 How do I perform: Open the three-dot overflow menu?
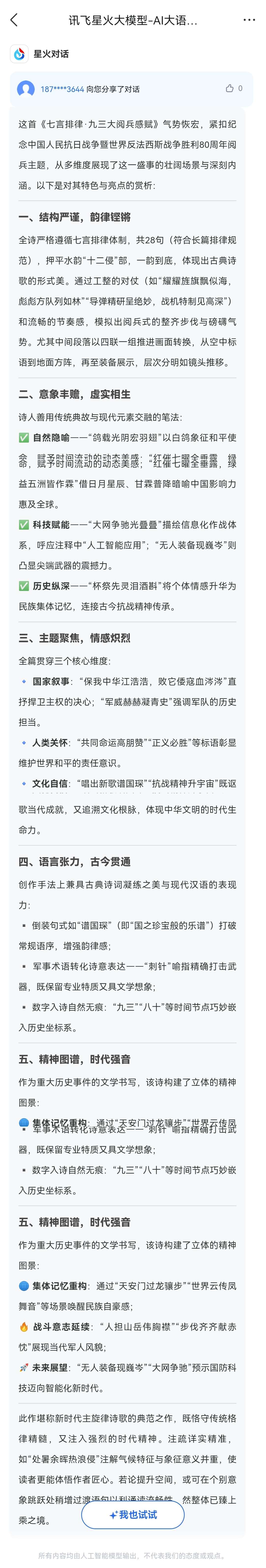pyautogui.click(x=249, y=20)
